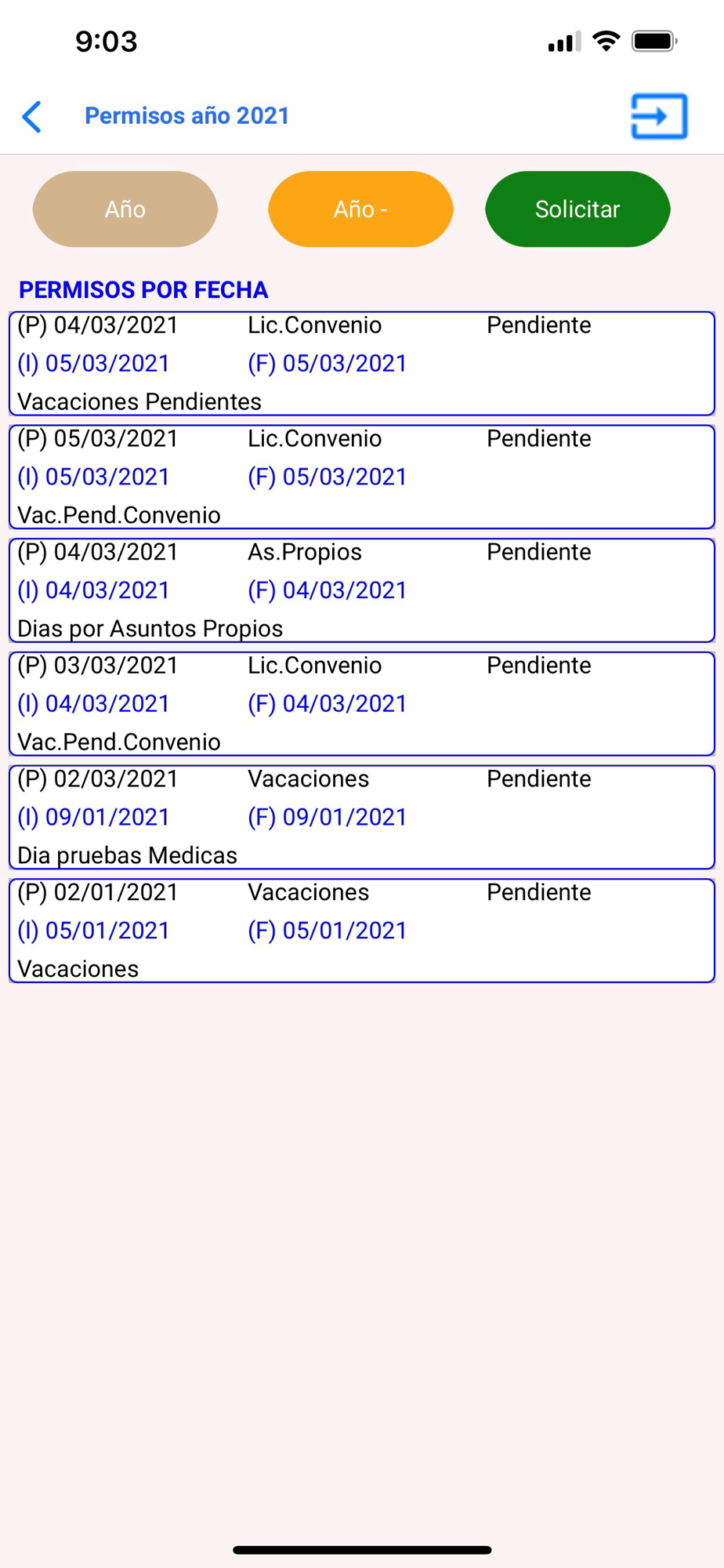The width and height of the screenshot is (724, 1568).
Task: Tap the exit arrow icon at top right
Action: [659, 117]
